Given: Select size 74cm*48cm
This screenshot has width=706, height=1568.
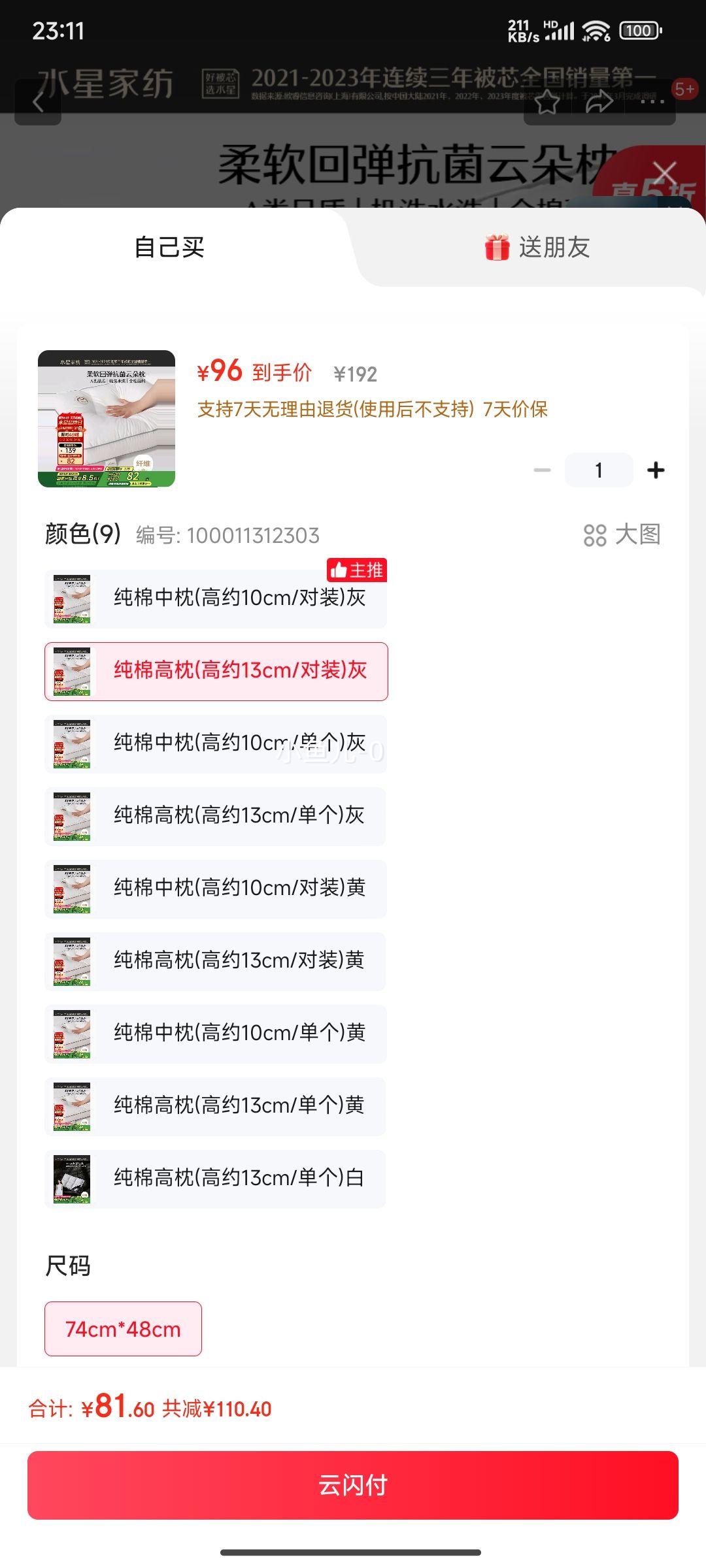Looking at the screenshot, I should [x=123, y=1329].
